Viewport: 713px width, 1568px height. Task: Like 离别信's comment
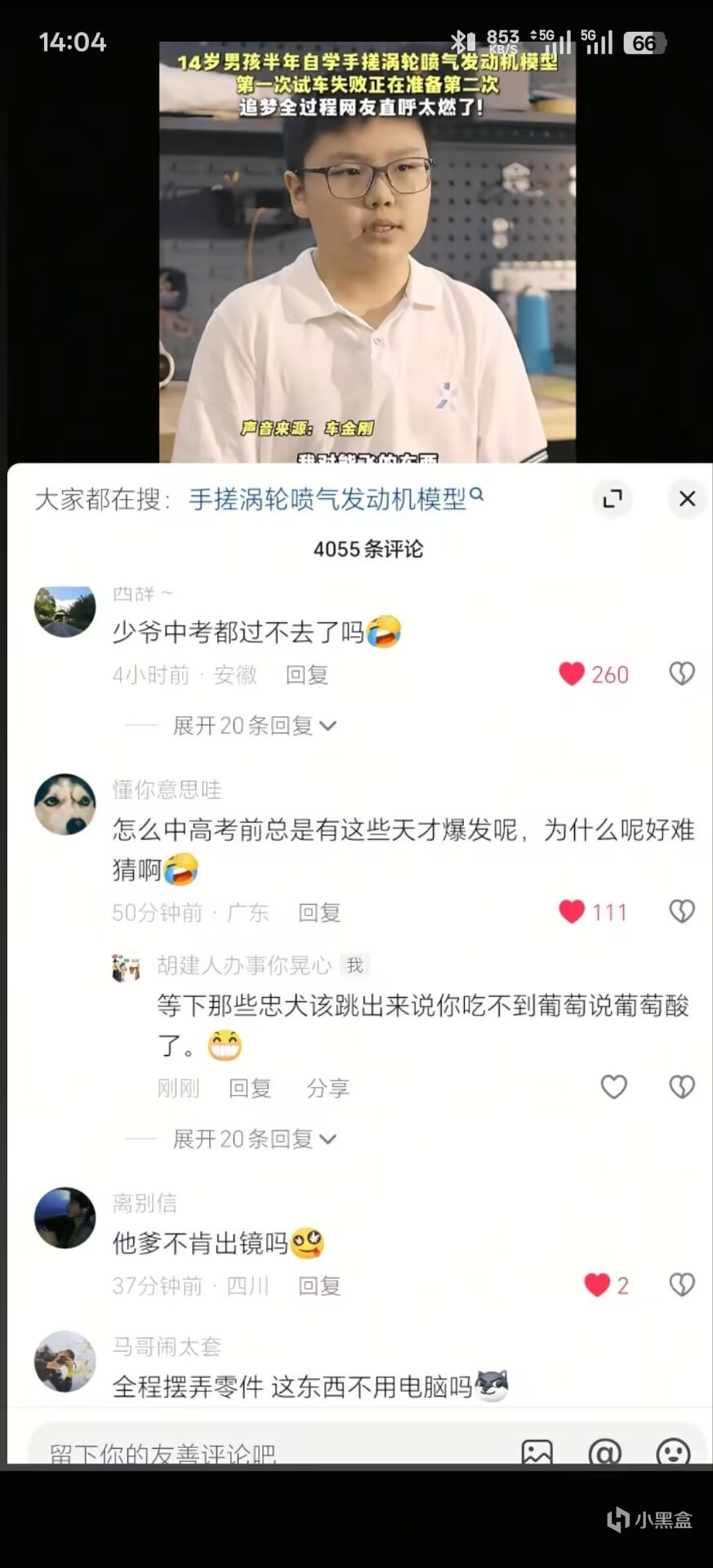pos(598,1285)
